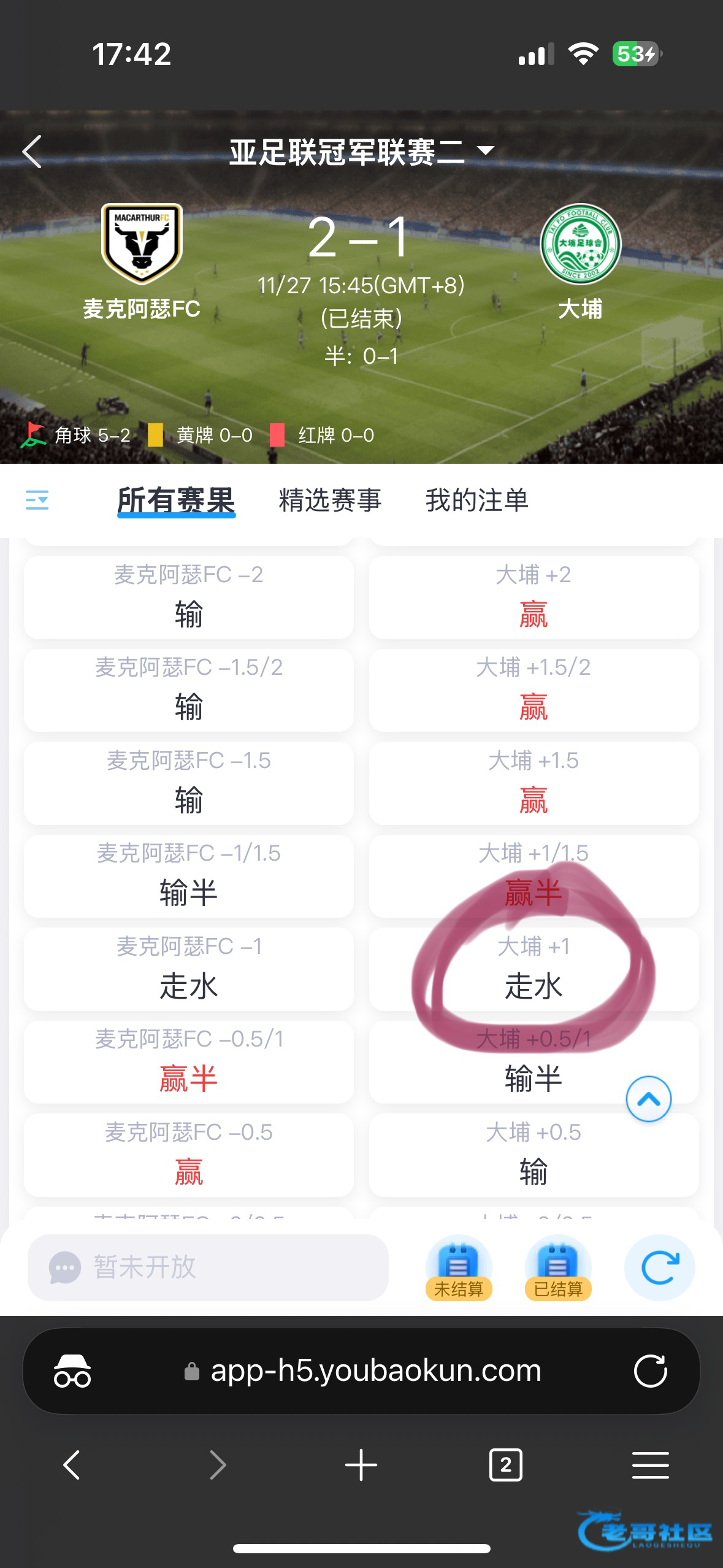Screen dimensions: 723x1568
Task: Tap the app-h5.youbaokun.com address bar
Action: click(x=374, y=1371)
